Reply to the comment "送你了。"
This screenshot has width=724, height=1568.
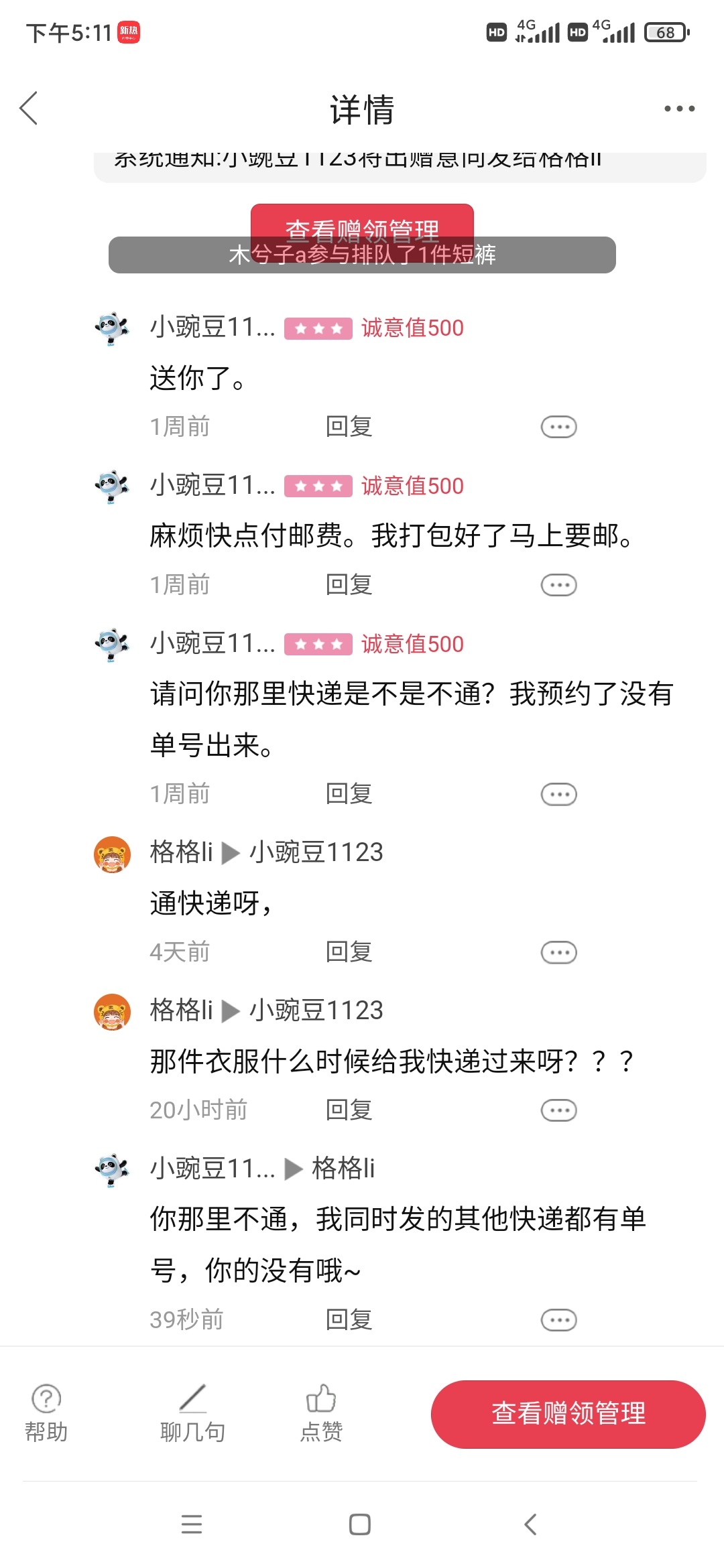[x=349, y=426]
